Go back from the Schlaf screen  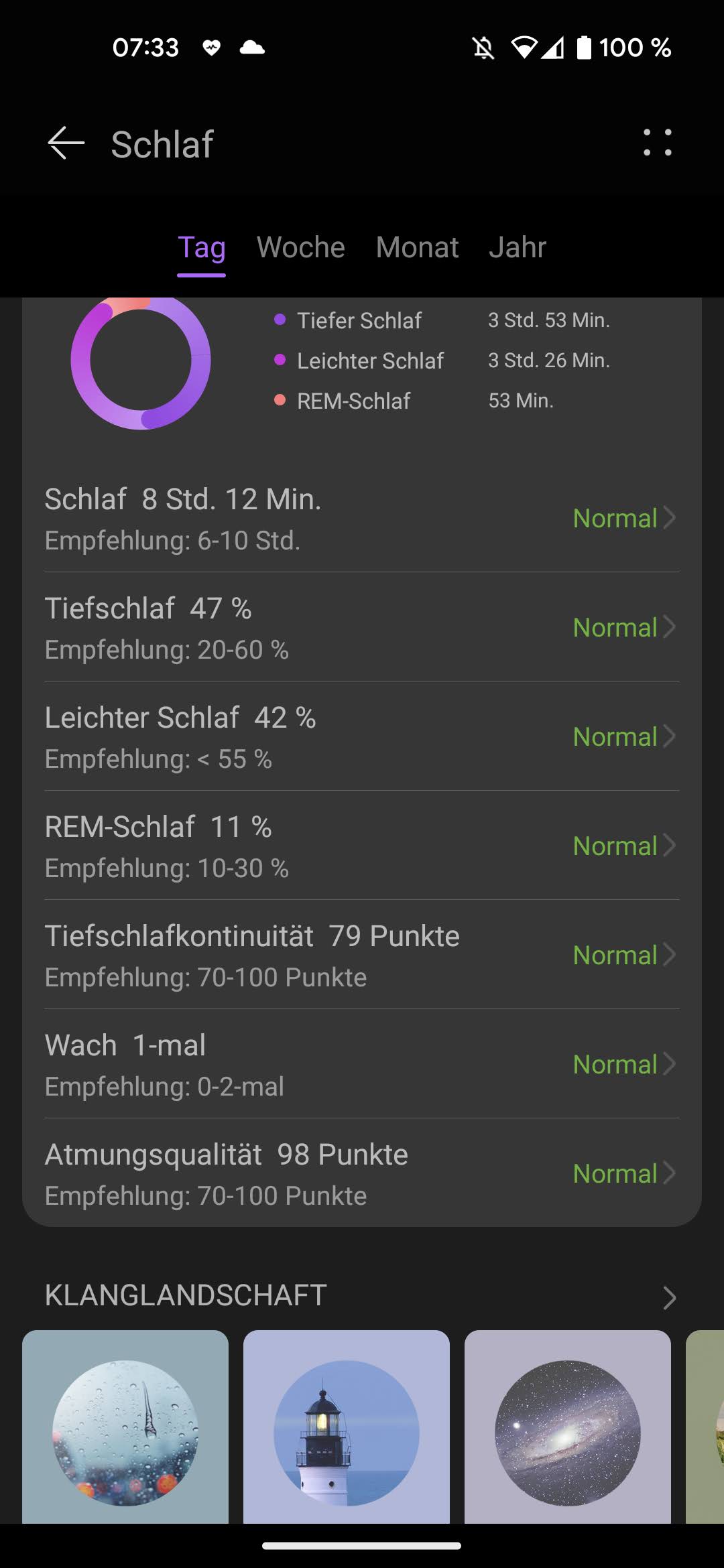[x=66, y=143]
